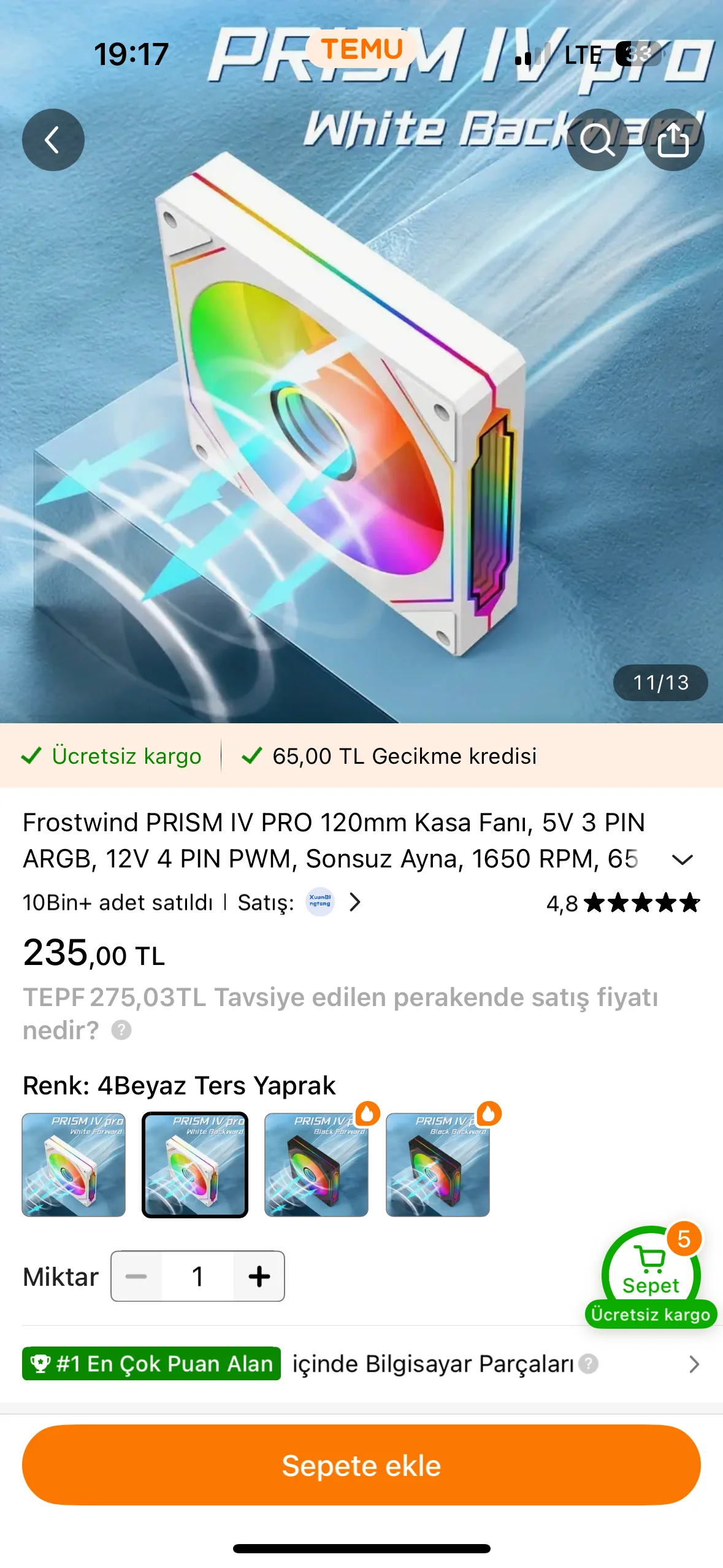Choose the Black Forward color option
Viewport: 723px width, 1568px height.
pos(316,1164)
